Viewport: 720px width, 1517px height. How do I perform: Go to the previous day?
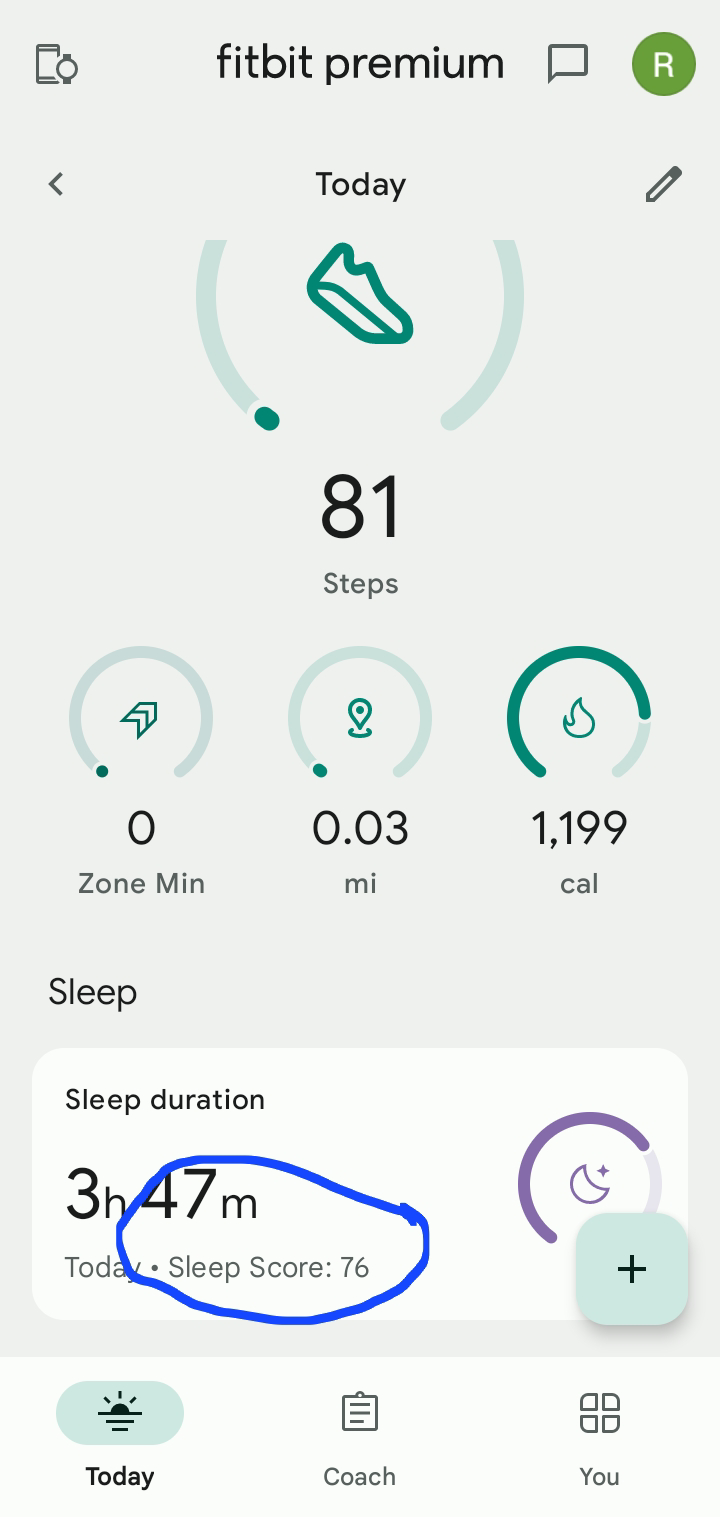click(56, 184)
